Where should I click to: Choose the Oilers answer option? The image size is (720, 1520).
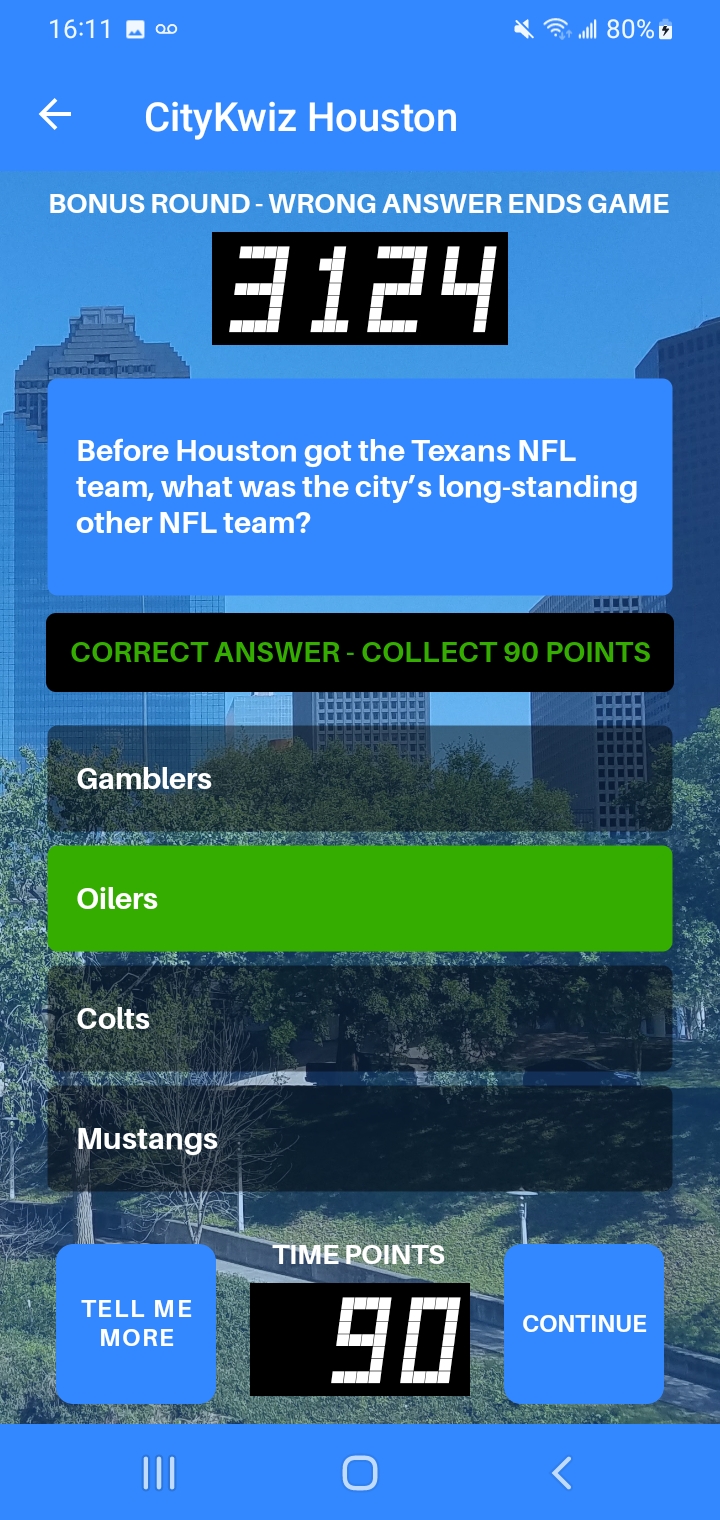(360, 899)
